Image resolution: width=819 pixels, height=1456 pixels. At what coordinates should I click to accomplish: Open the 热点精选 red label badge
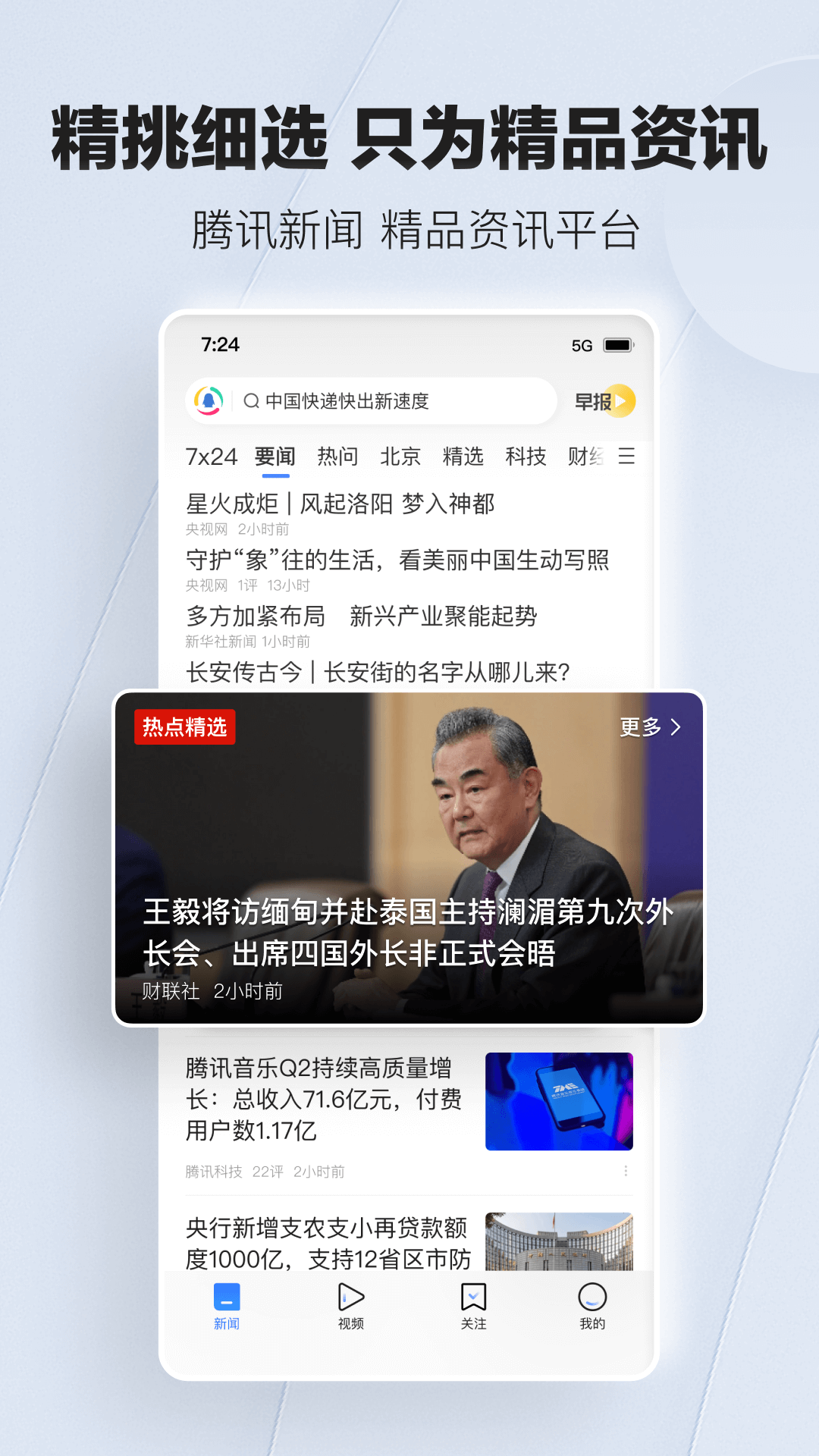pos(186,726)
